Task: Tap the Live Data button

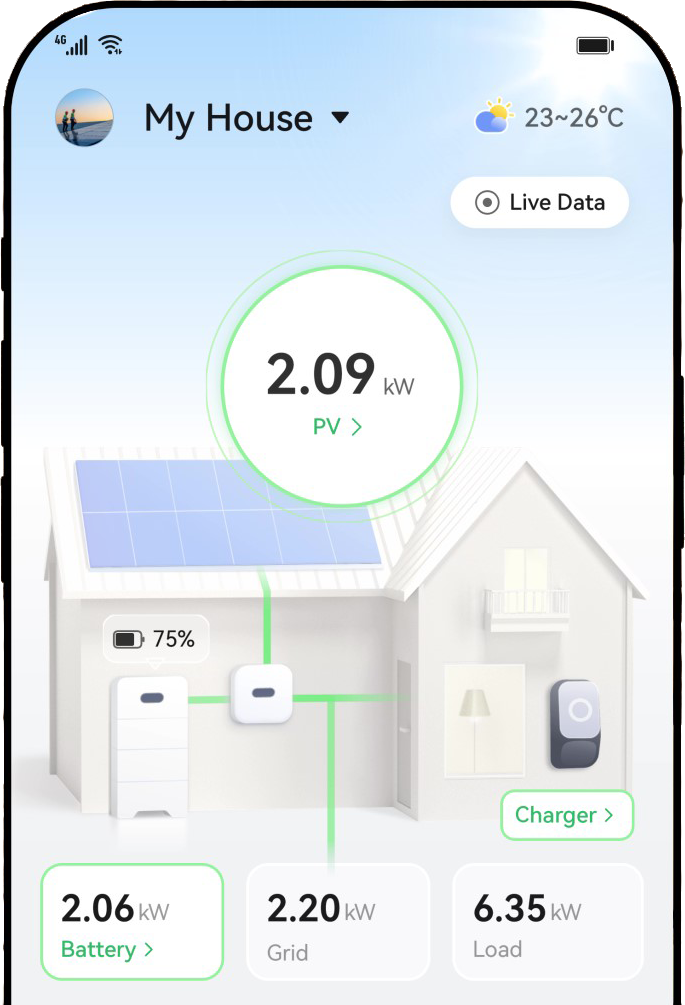Action: pyautogui.click(x=540, y=203)
